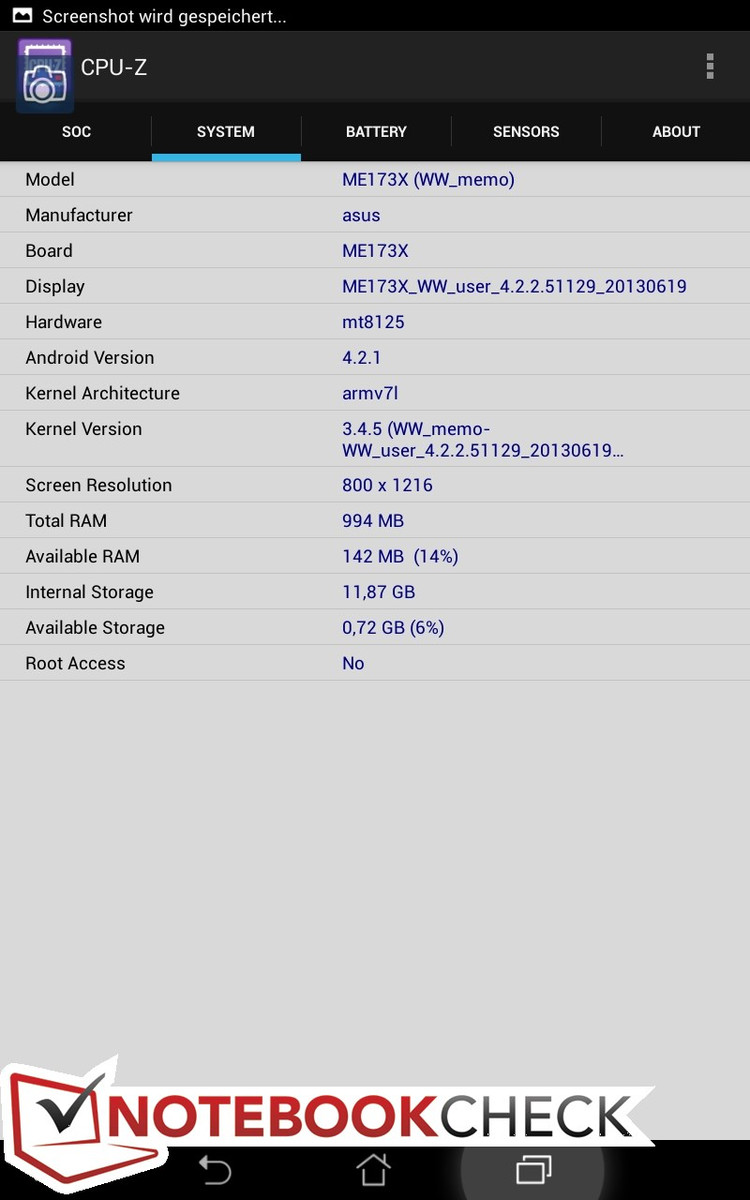Switch to the SOC tab
Image resolution: width=750 pixels, height=1200 pixels.
tap(76, 132)
